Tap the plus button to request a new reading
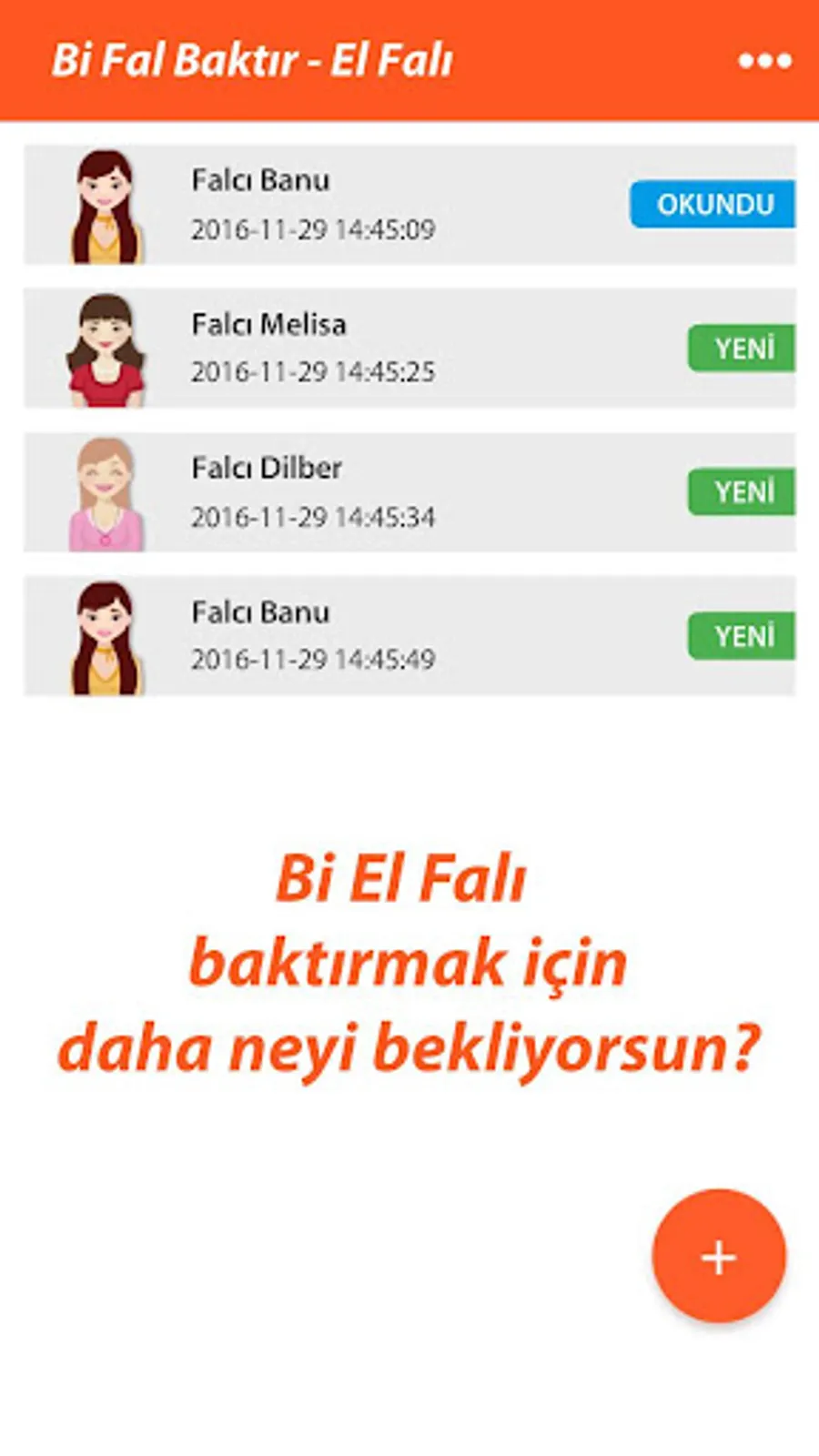Image resolution: width=819 pixels, height=1456 pixels. [x=719, y=1257]
